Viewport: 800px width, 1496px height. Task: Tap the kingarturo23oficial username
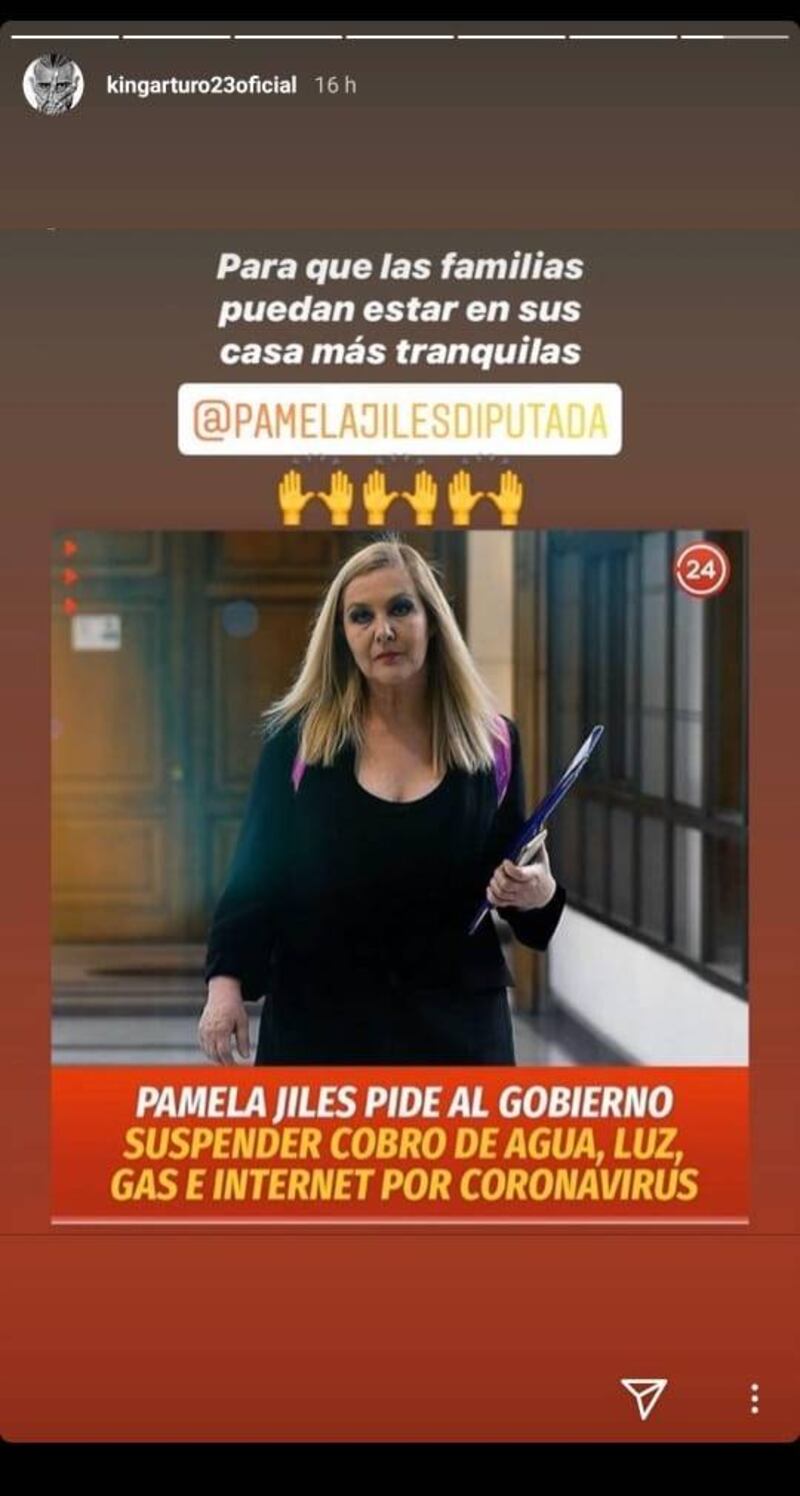pos(201,86)
